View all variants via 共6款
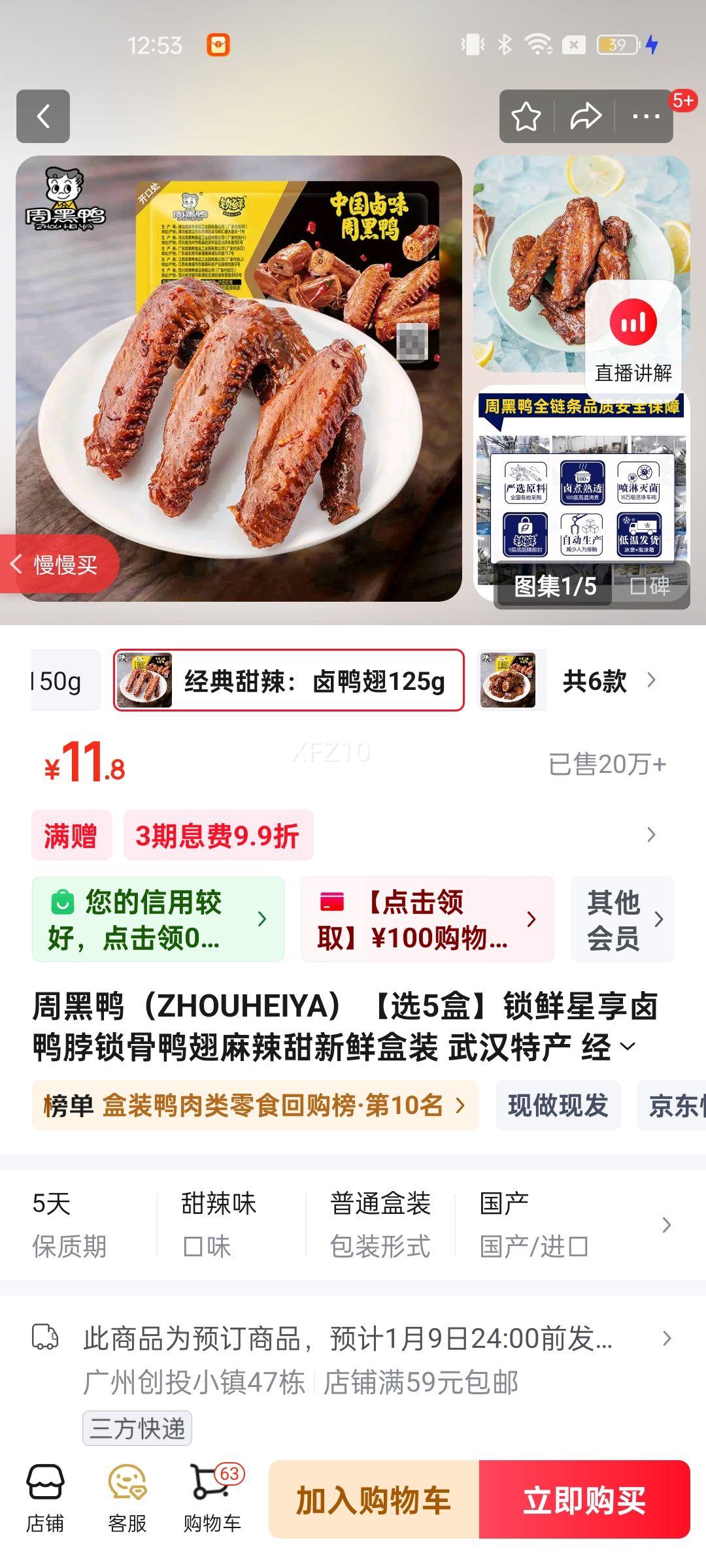 (608, 681)
